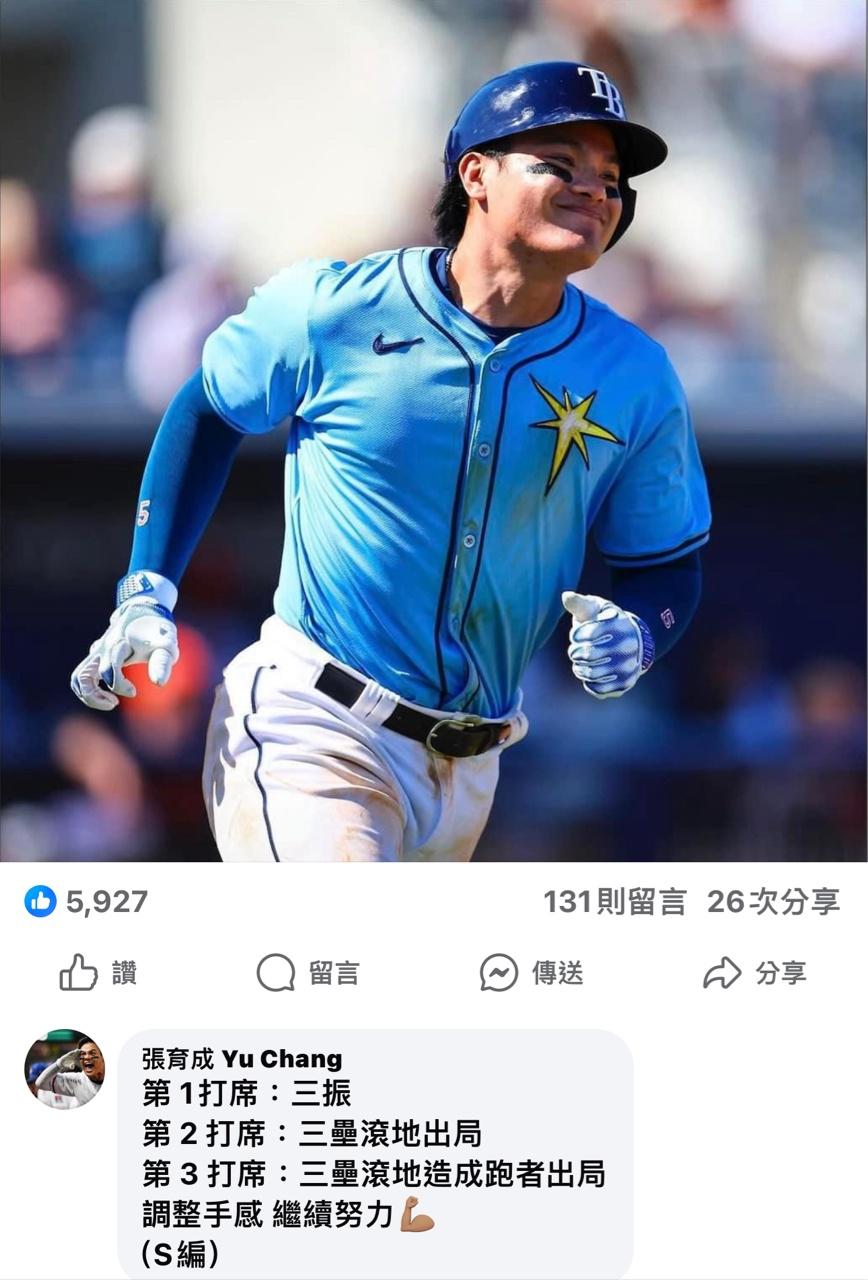868x1280 pixels.
Task: Write a comment via 留言 button
Action: (307, 972)
